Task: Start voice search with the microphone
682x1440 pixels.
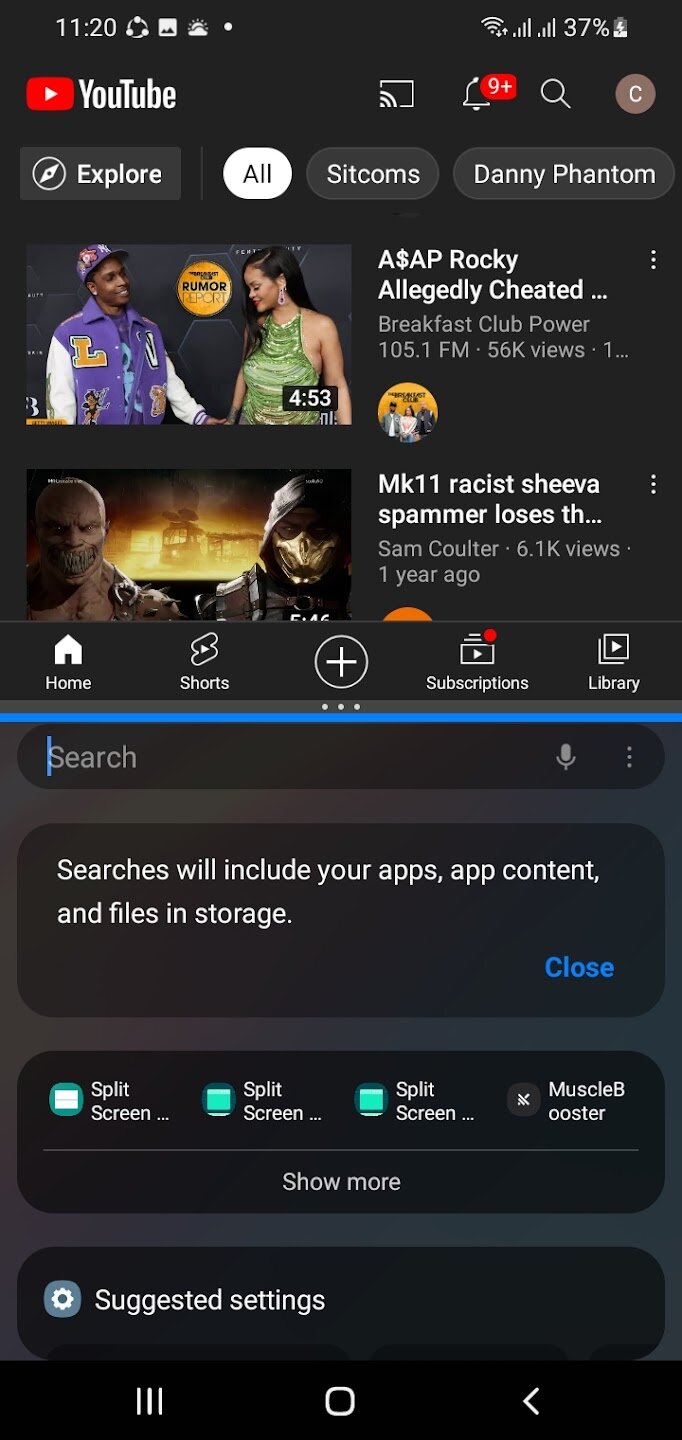Action: (566, 757)
